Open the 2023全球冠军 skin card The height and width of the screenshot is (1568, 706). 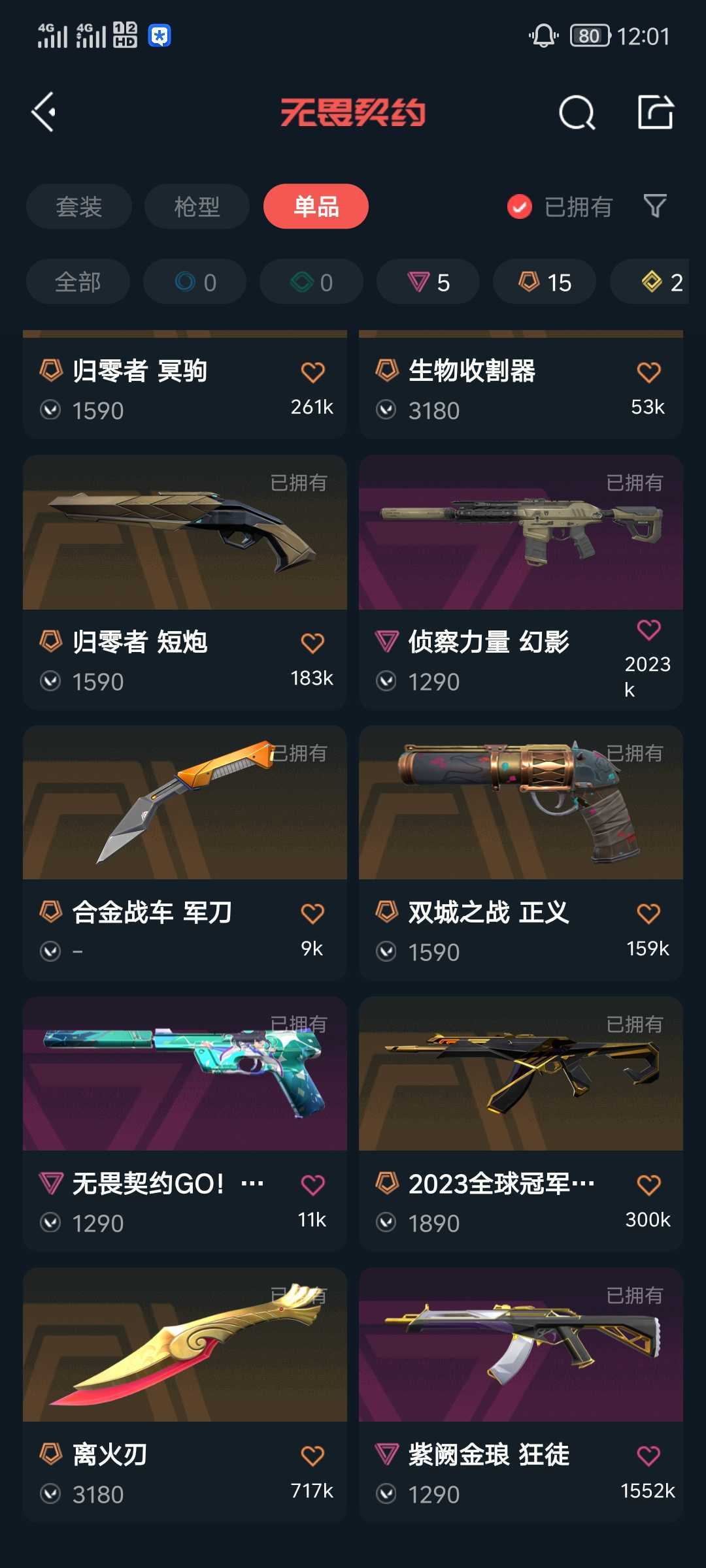(521, 1122)
